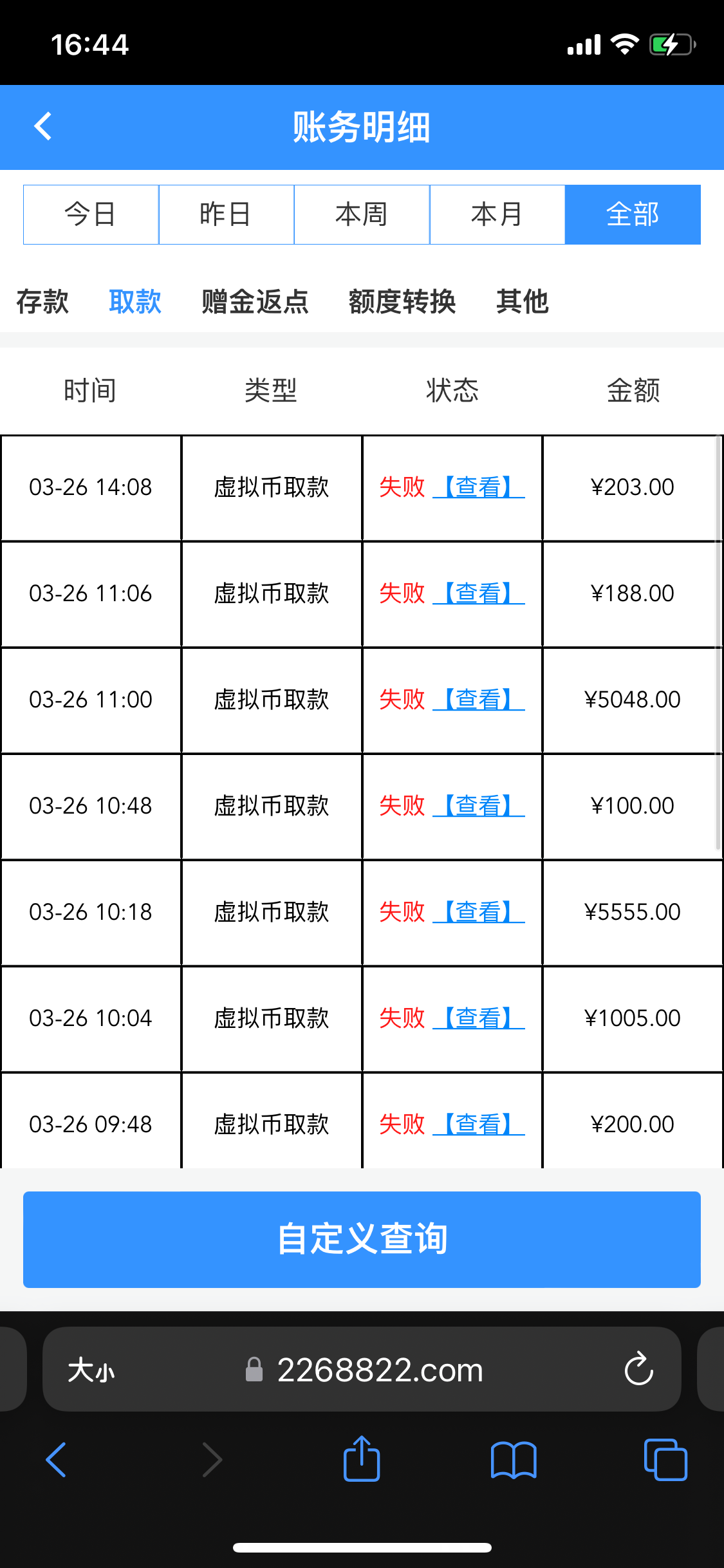Image resolution: width=724 pixels, height=1568 pixels.
Task: Select the 全部 date filter
Action: coord(633,214)
